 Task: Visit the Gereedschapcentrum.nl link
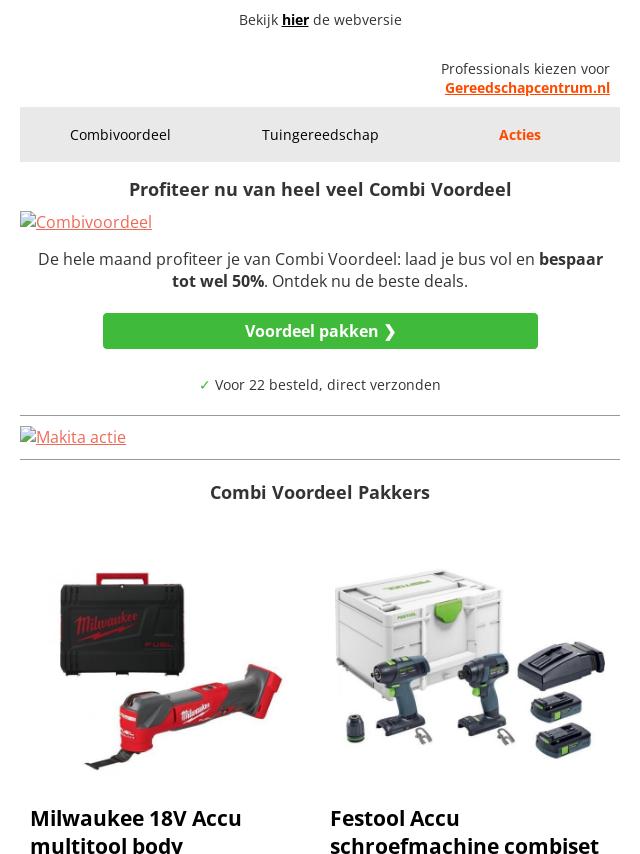(x=527, y=88)
